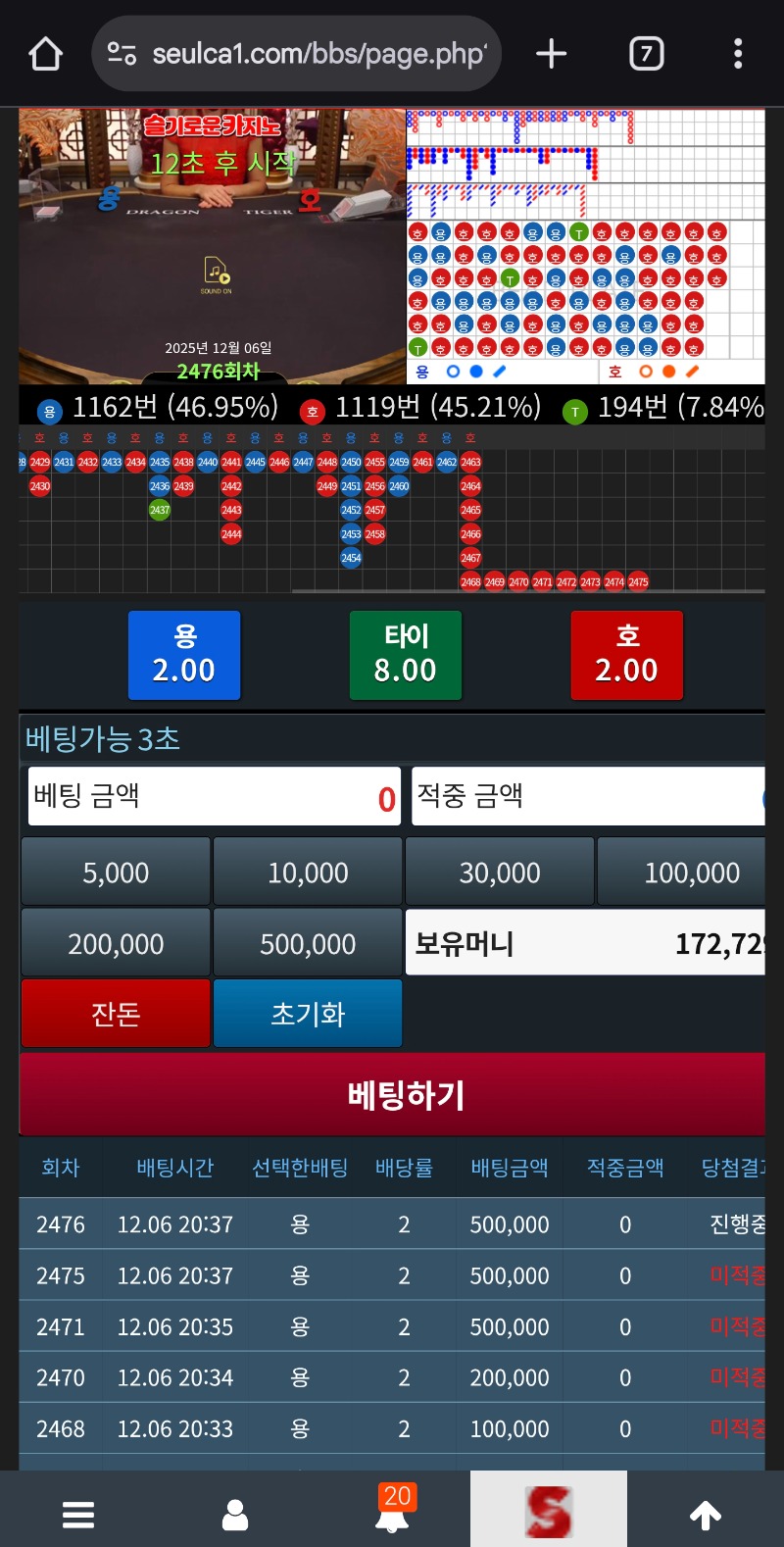Add 30,000 to the bet amount
Image resolution: width=784 pixels, height=1547 pixels.
tap(500, 872)
